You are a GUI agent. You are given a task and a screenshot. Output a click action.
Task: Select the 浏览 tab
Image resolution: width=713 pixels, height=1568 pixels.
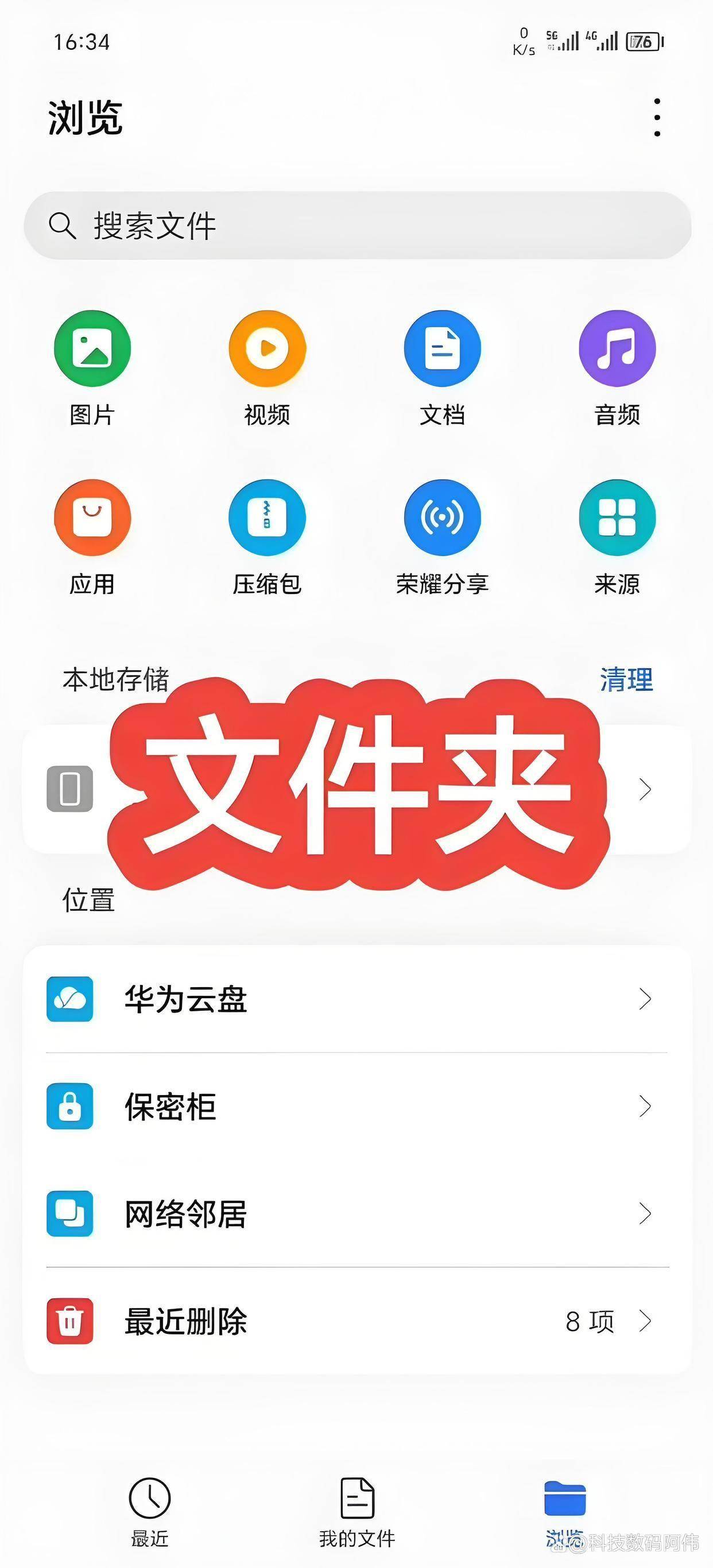point(564,1511)
